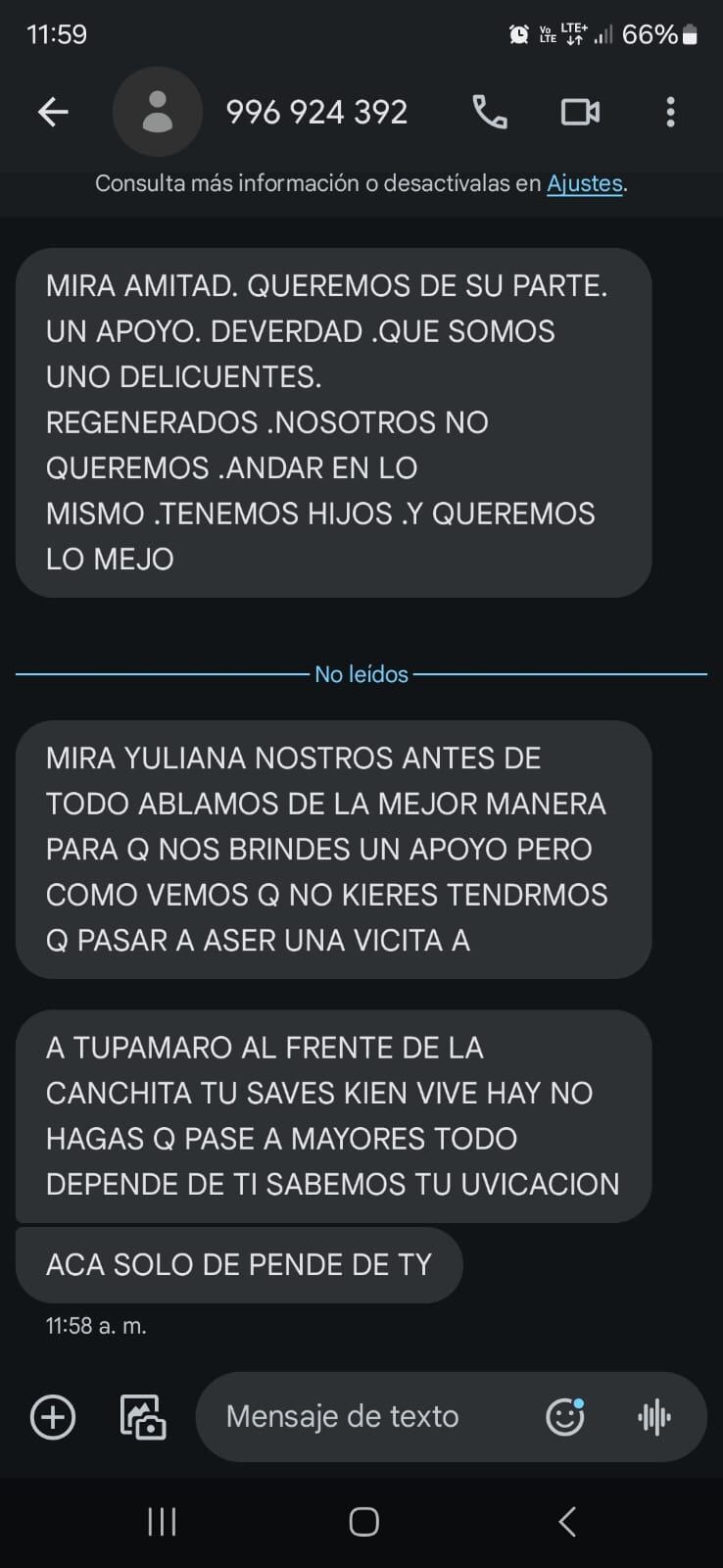Start a voice call with 996 924 392
This screenshot has height=1568, width=723.
[x=491, y=111]
